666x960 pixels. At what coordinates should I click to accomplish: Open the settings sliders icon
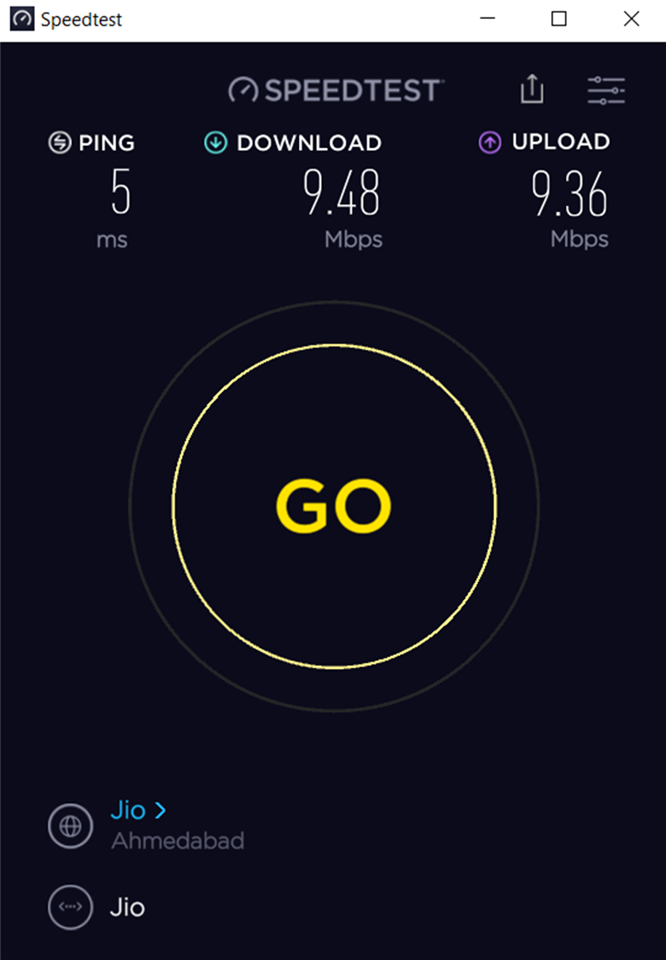point(606,90)
